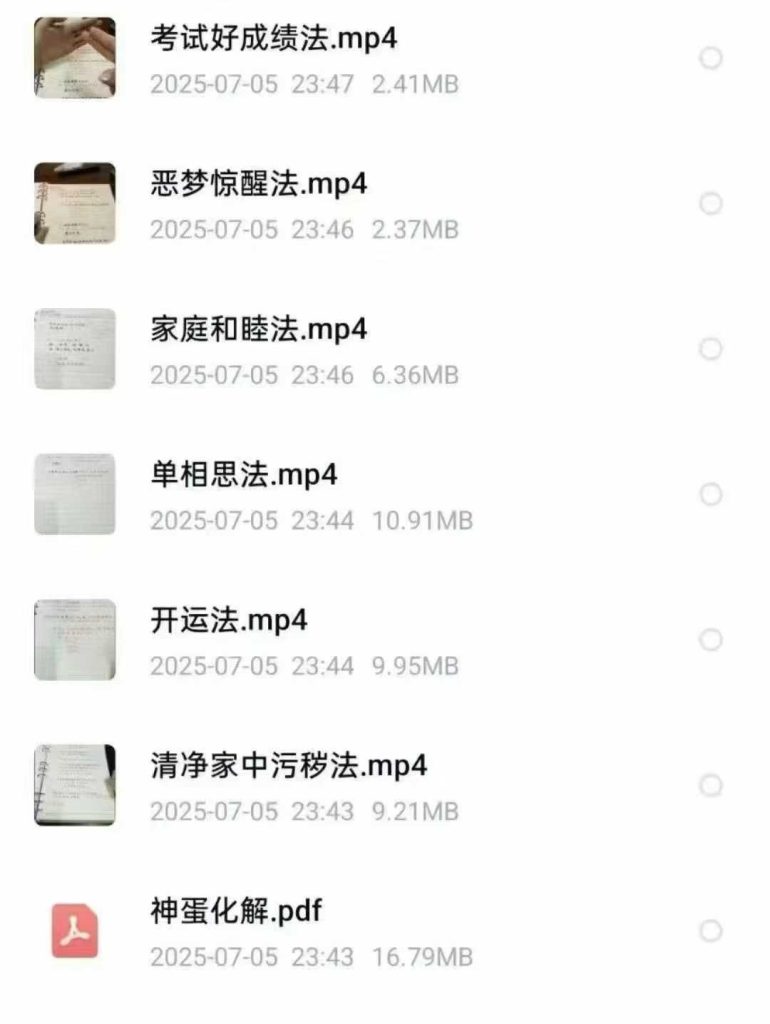Select the circle beside 清净家中污秽法.mp4
The height and width of the screenshot is (1024, 770).
click(710, 785)
